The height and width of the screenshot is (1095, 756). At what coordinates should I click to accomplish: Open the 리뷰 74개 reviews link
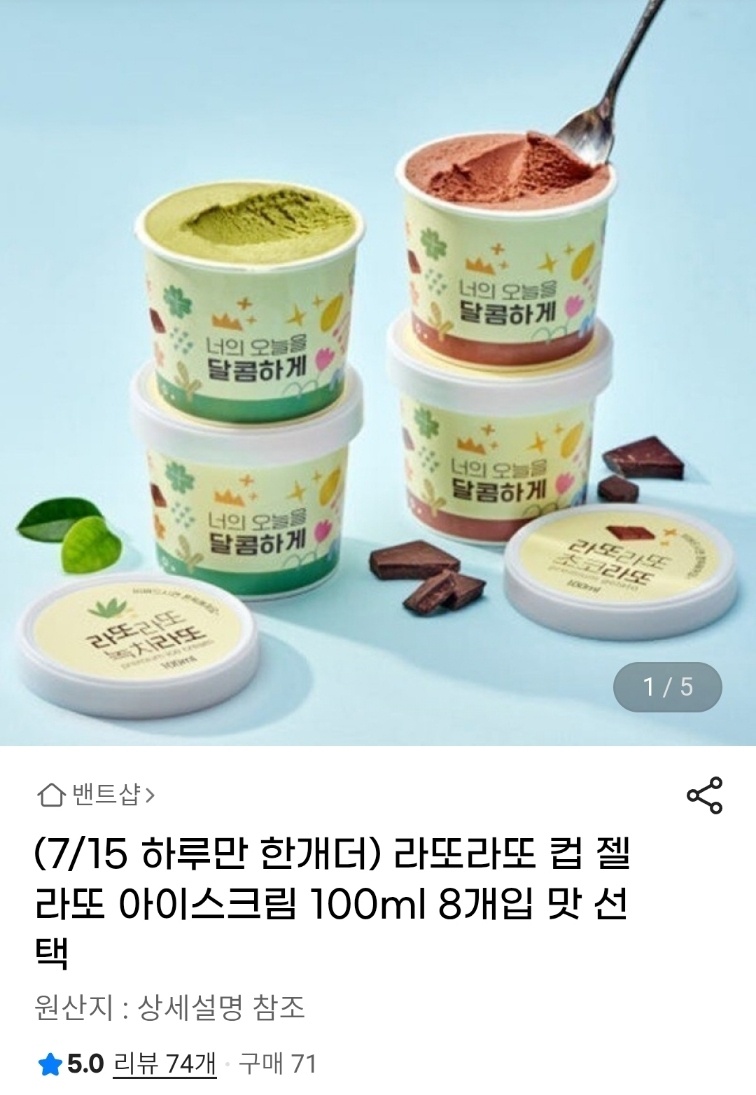tap(165, 1064)
